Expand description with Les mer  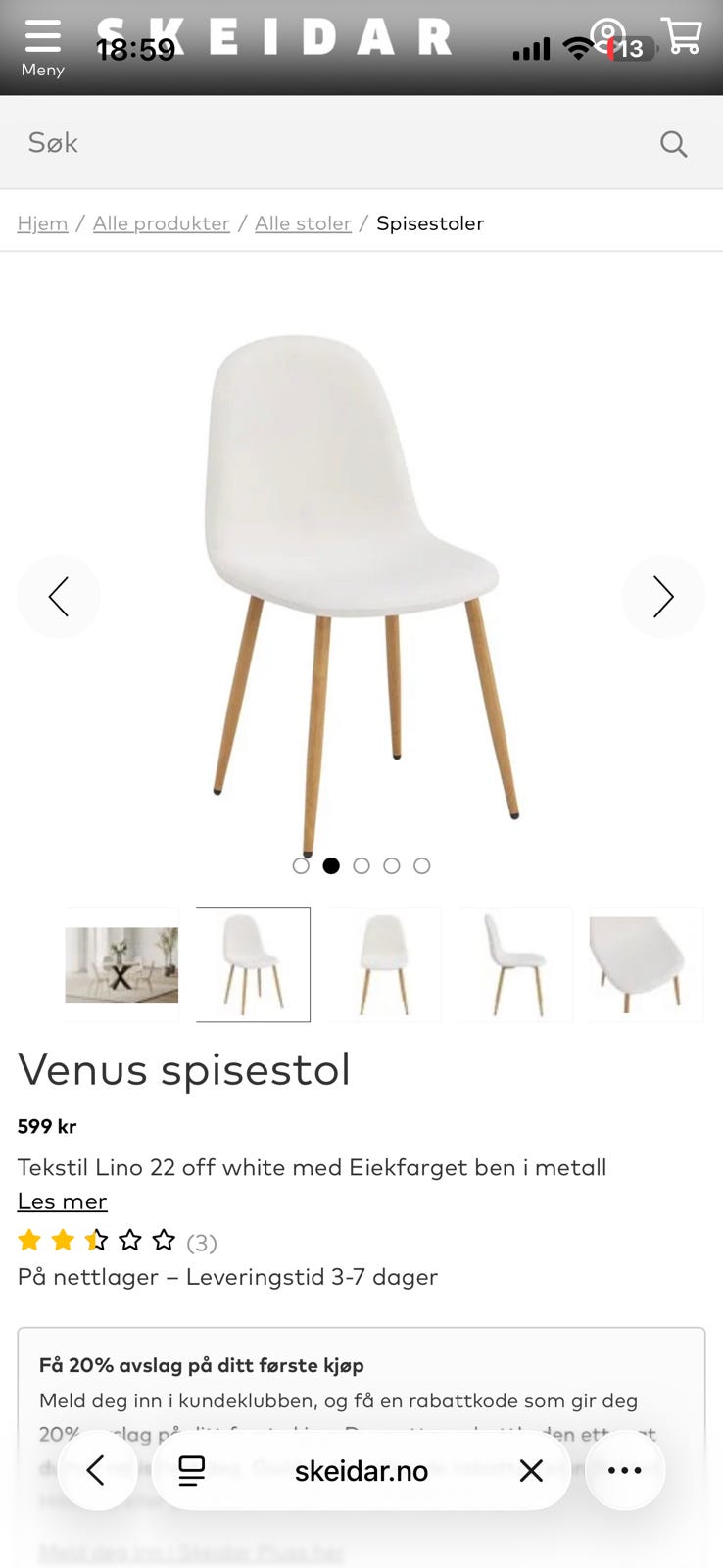pos(62,1201)
